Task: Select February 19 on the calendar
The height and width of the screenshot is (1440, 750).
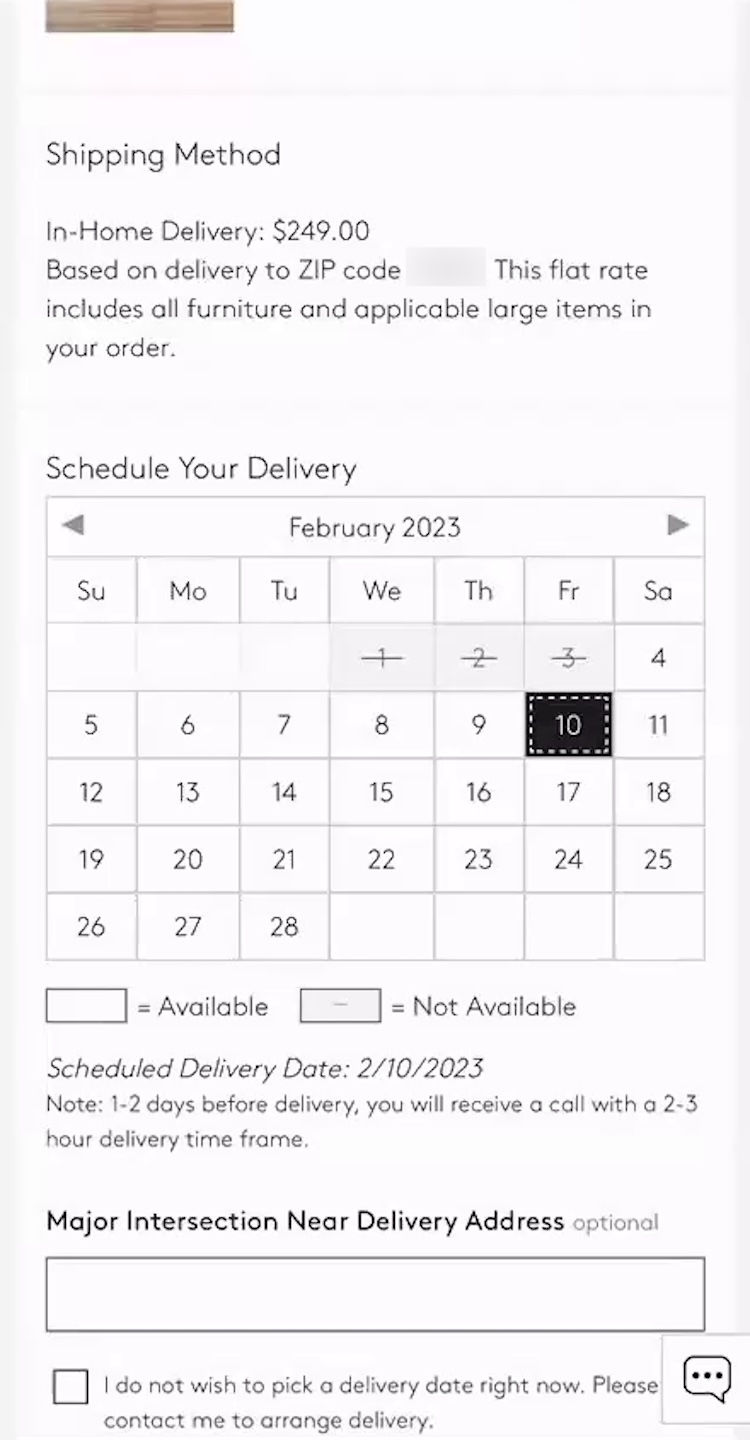Action: [x=91, y=859]
